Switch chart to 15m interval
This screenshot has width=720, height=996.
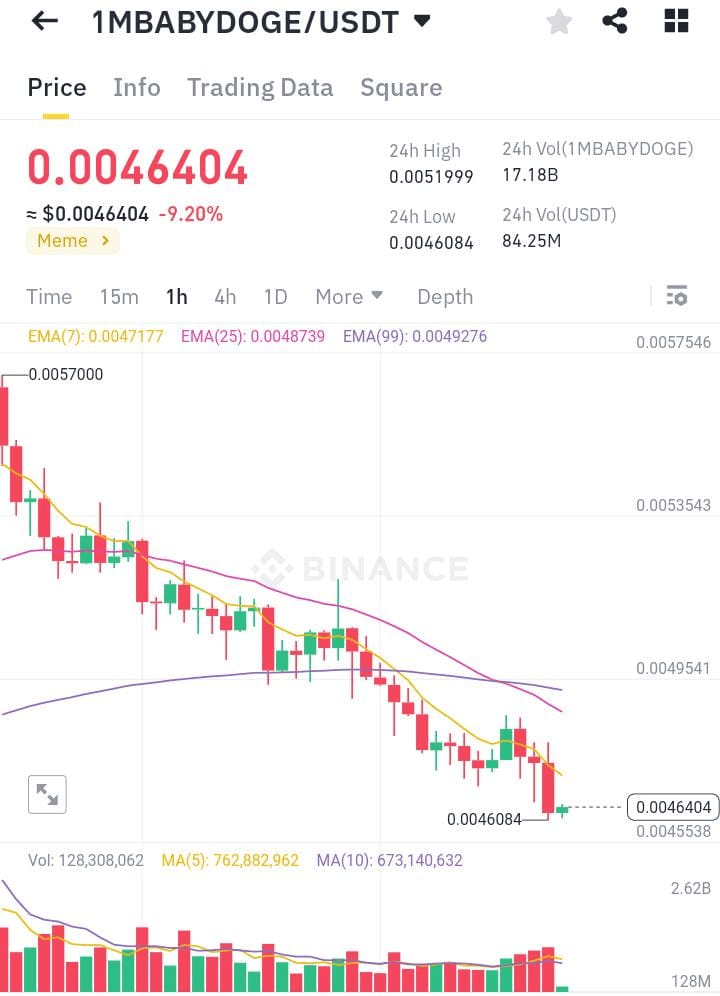[x=119, y=297]
